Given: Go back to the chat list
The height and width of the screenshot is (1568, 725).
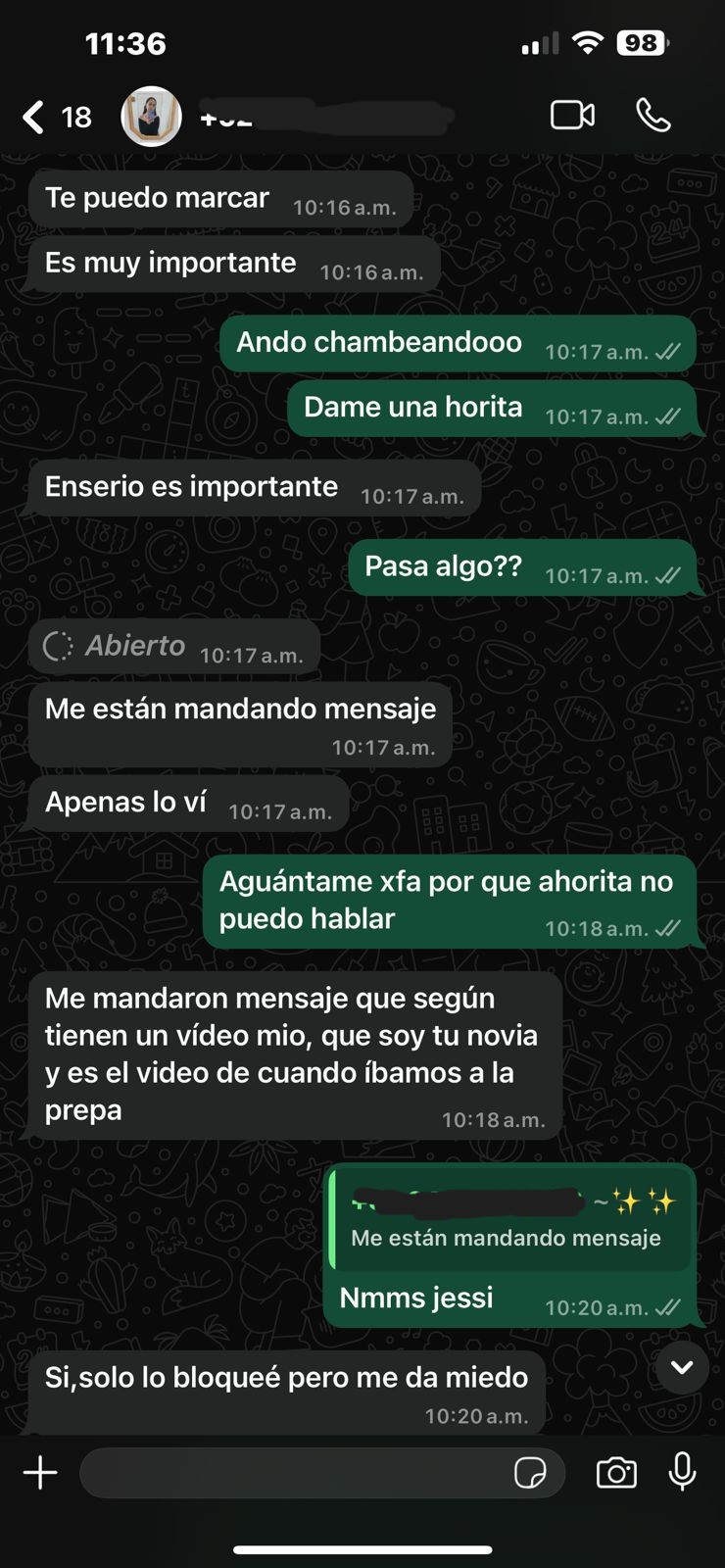Looking at the screenshot, I should 34,118.
